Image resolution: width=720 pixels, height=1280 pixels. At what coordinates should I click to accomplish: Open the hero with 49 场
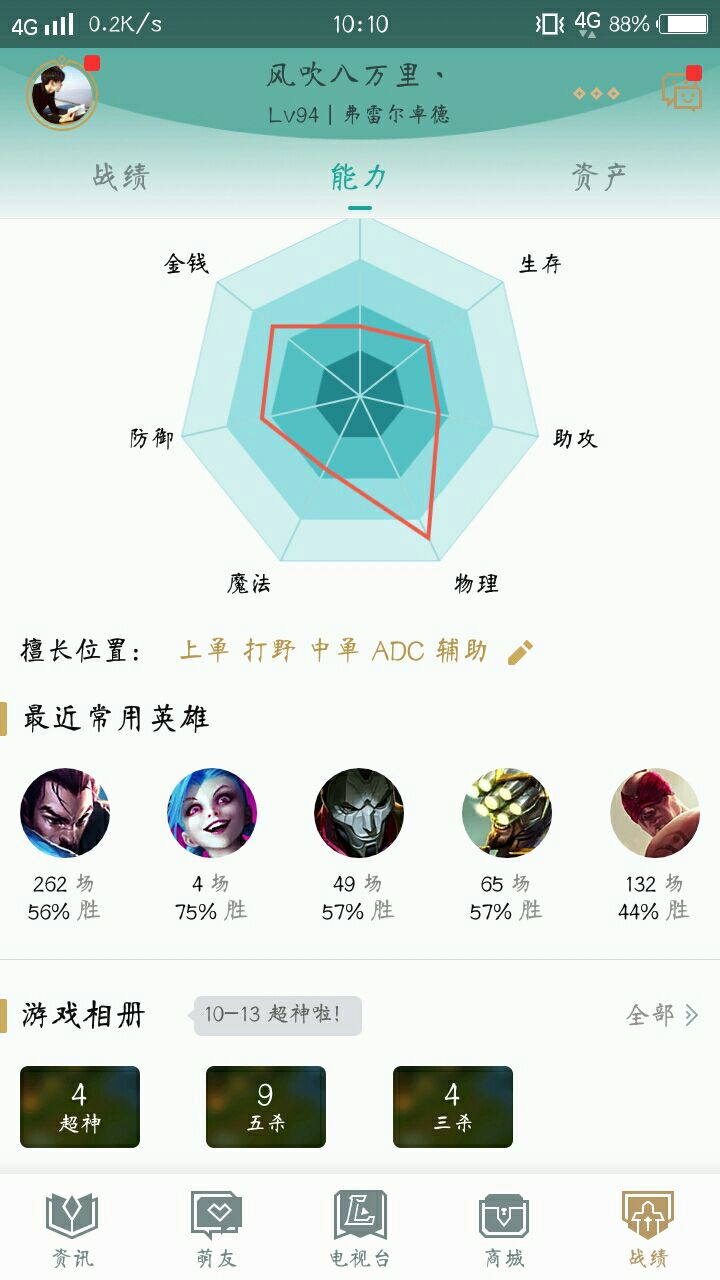click(359, 813)
